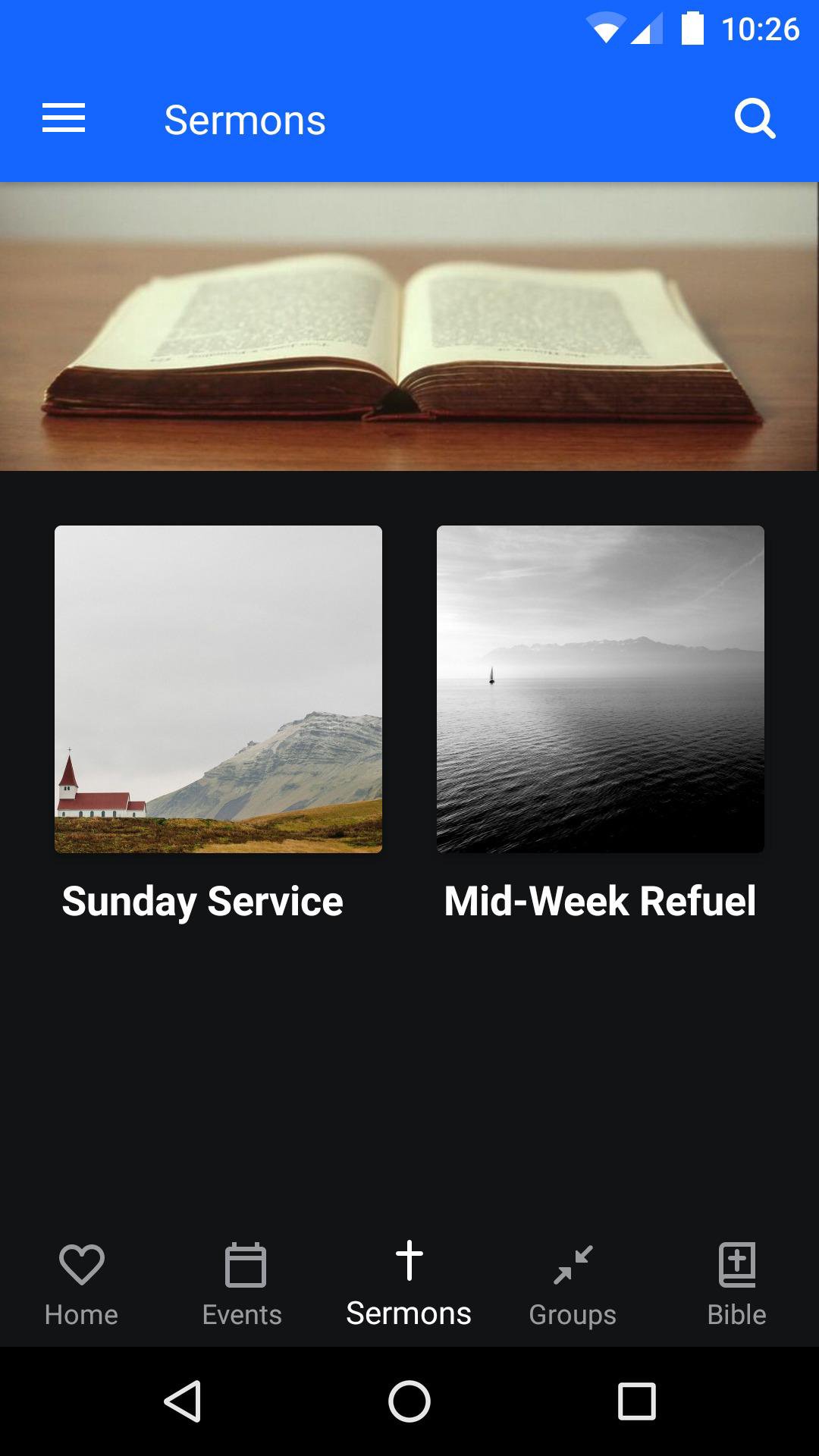The width and height of the screenshot is (819, 1456).
Task: Search sermons with the magnifier icon
Action: (755, 119)
